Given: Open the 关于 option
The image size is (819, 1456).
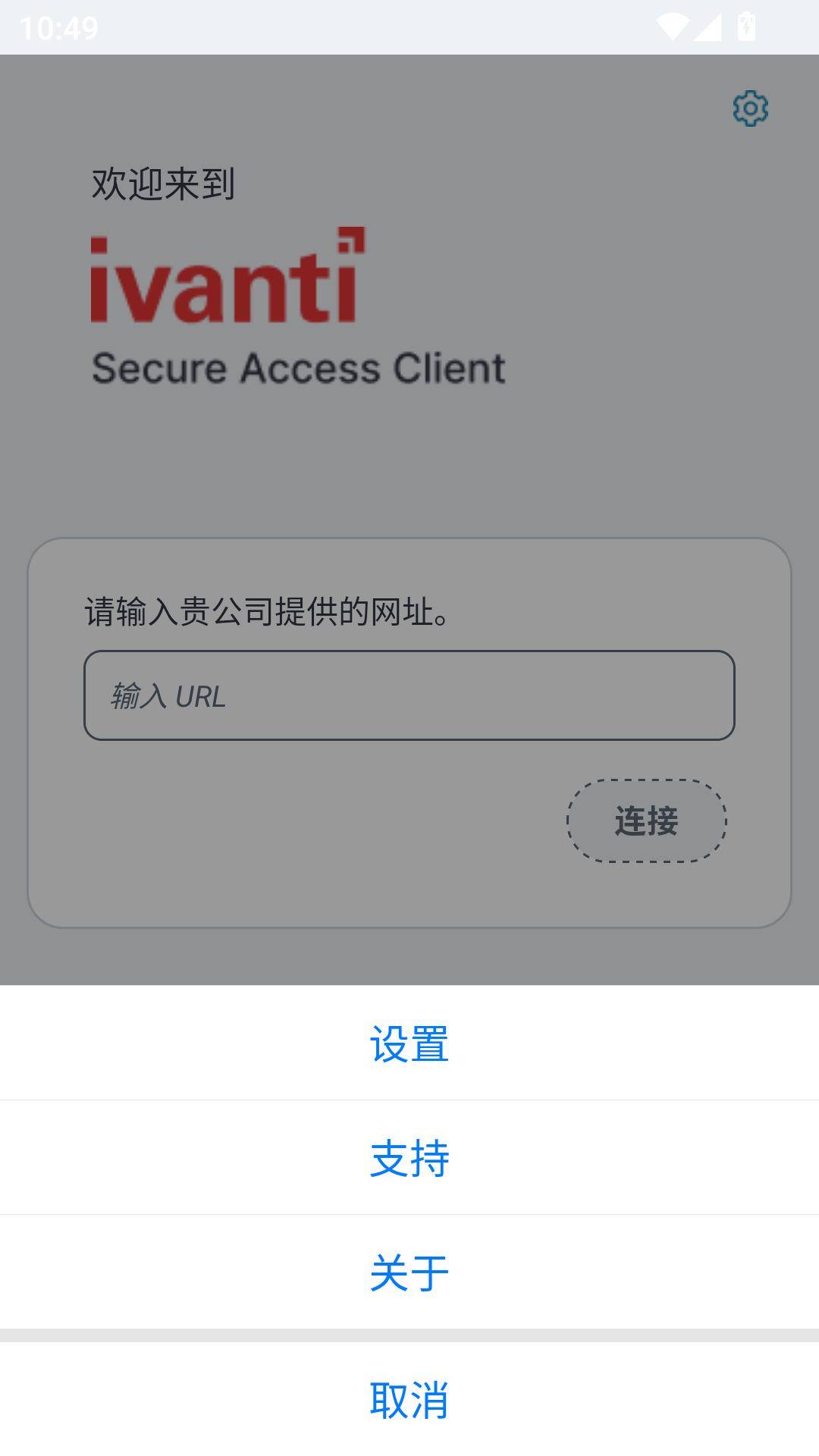Looking at the screenshot, I should pos(409,1272).
